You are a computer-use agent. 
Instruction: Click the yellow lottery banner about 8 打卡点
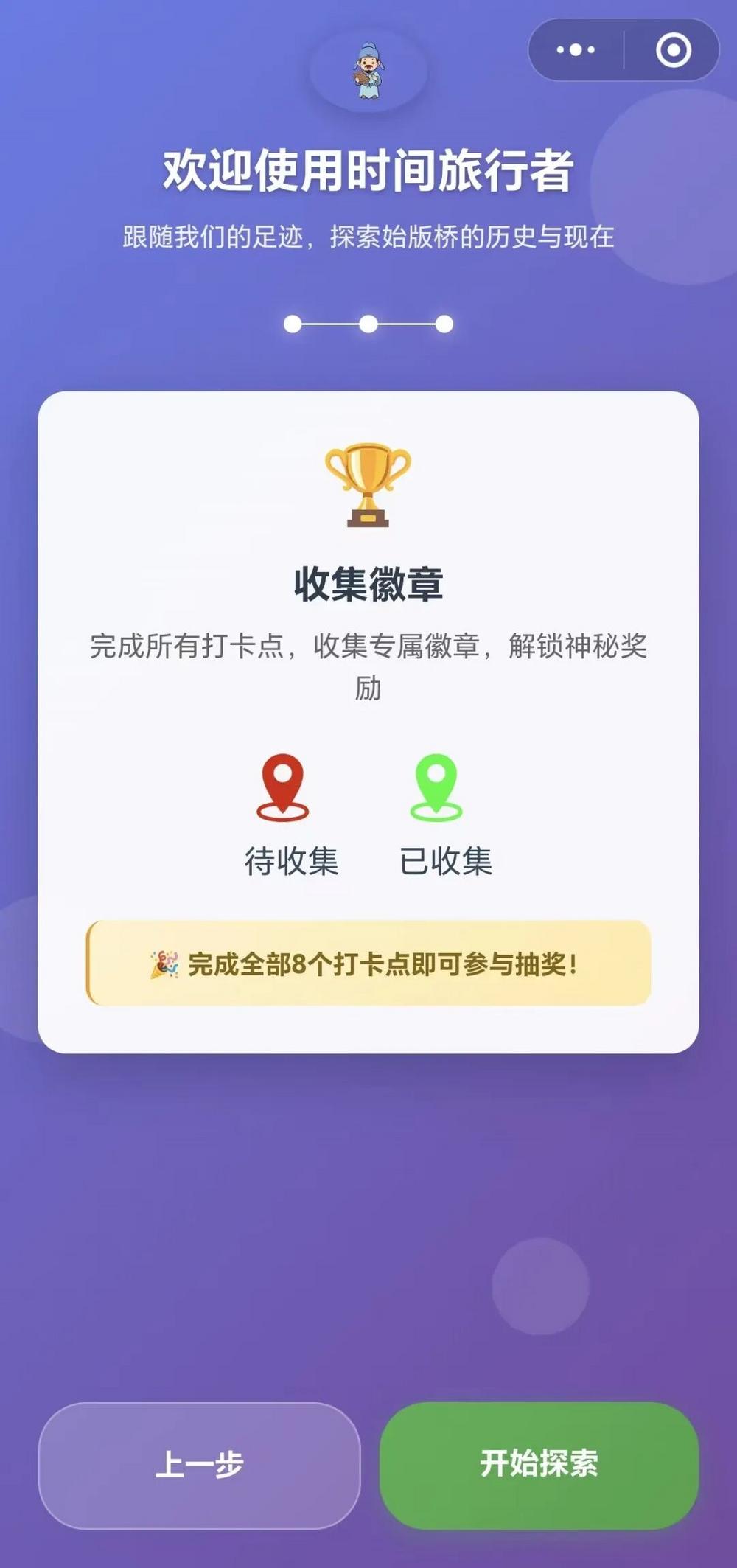pos(368,961)
